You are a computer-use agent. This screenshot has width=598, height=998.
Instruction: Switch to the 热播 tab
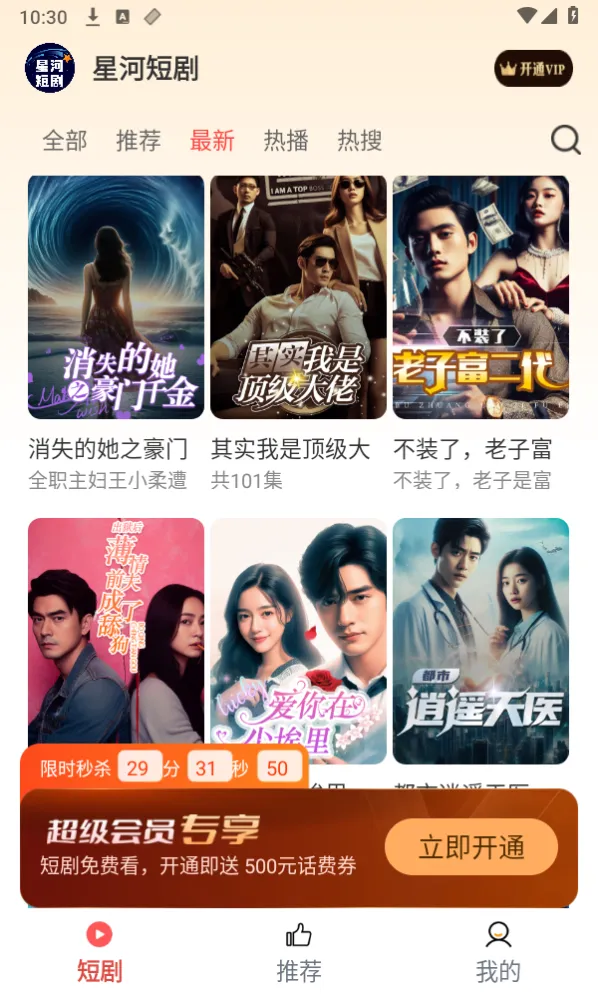pyautogui.click(x=286, y=140)
